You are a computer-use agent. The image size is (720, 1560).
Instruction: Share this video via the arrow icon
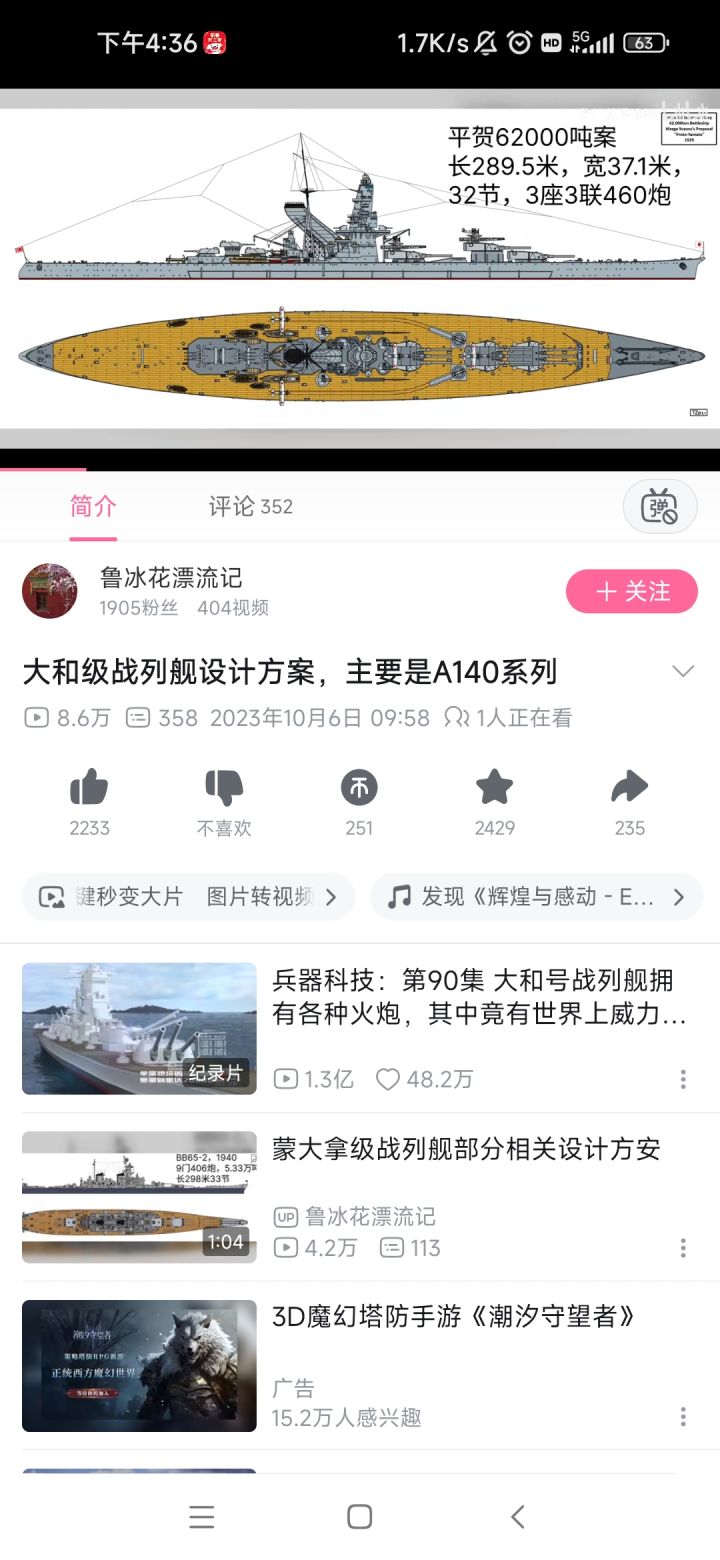pos(629,788)
